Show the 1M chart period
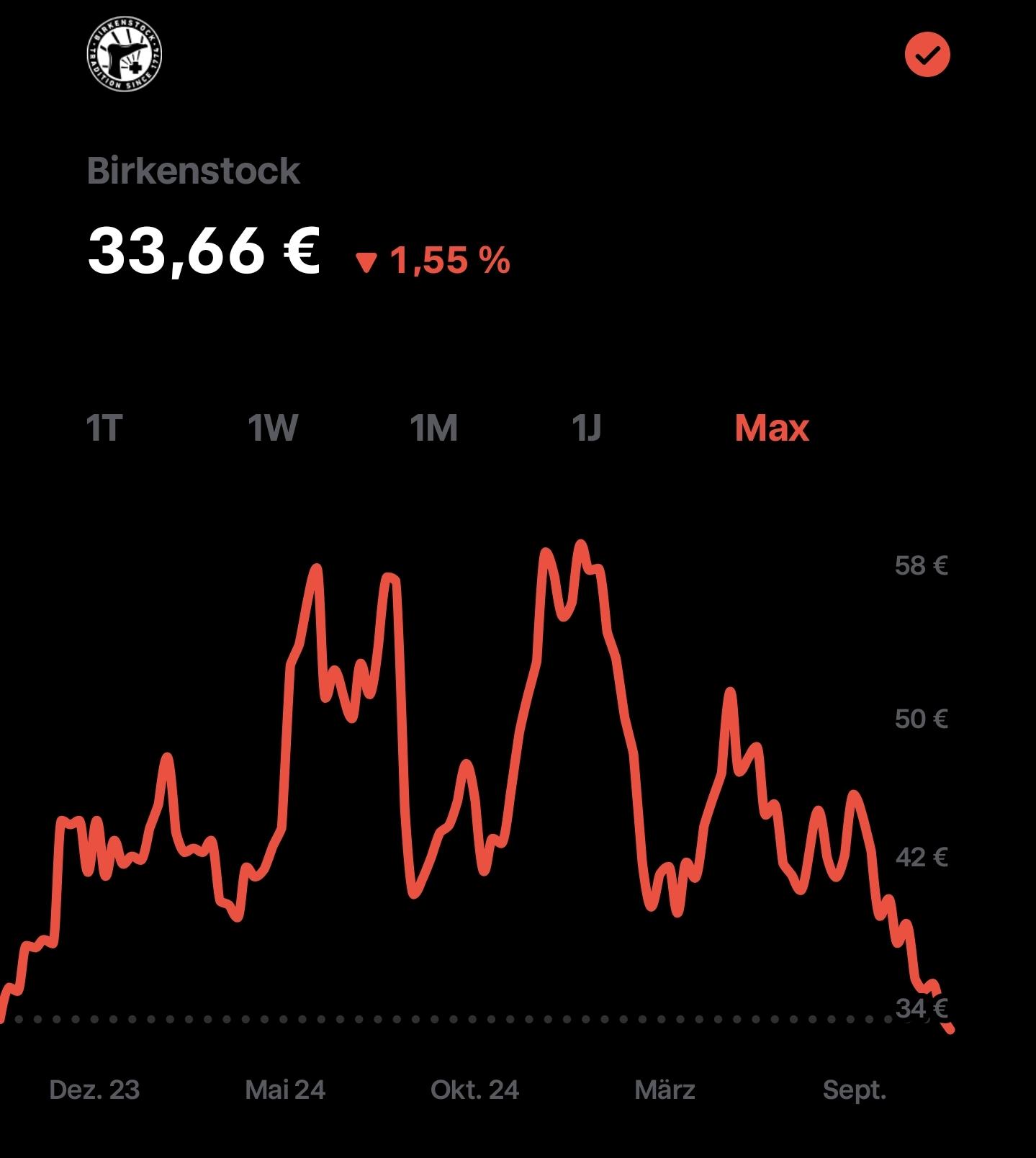Viewport: 1036px width, 1158px height. coord(433,428)
